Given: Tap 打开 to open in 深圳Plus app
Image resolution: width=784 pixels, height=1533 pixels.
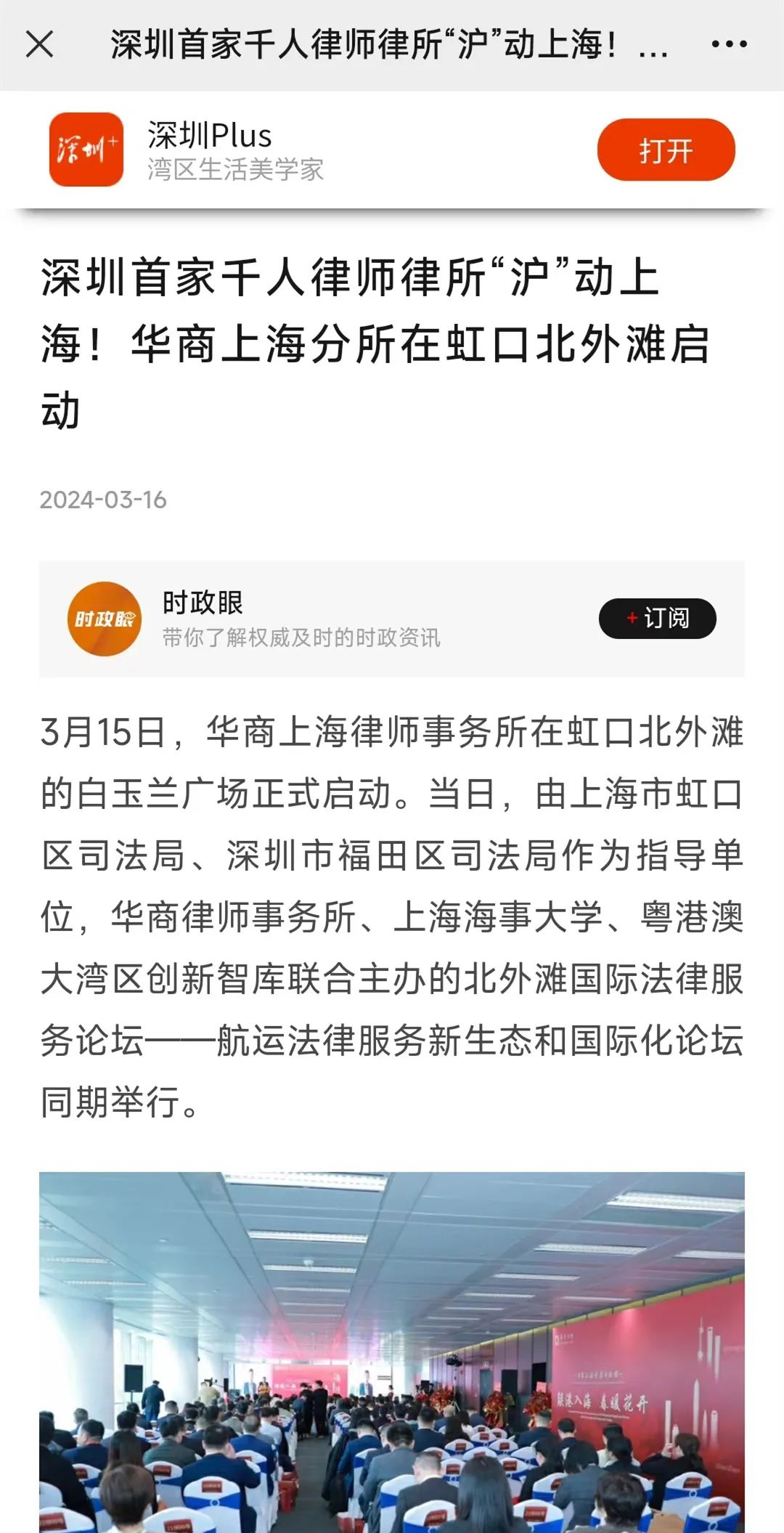Looking at the screenshot, I should click(x=666, y=150).
